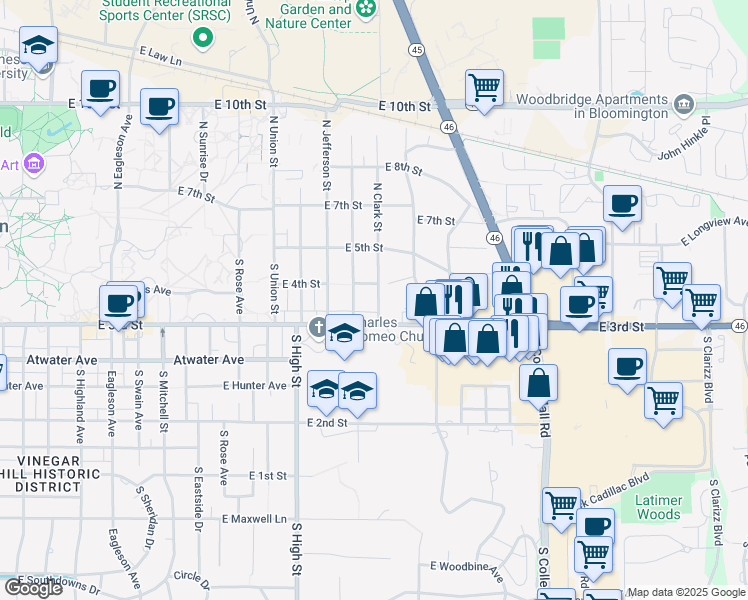Open the shopping bag marker on S College Mall Rd
Viewport: 748px width, 600px height.
(539, 383)
